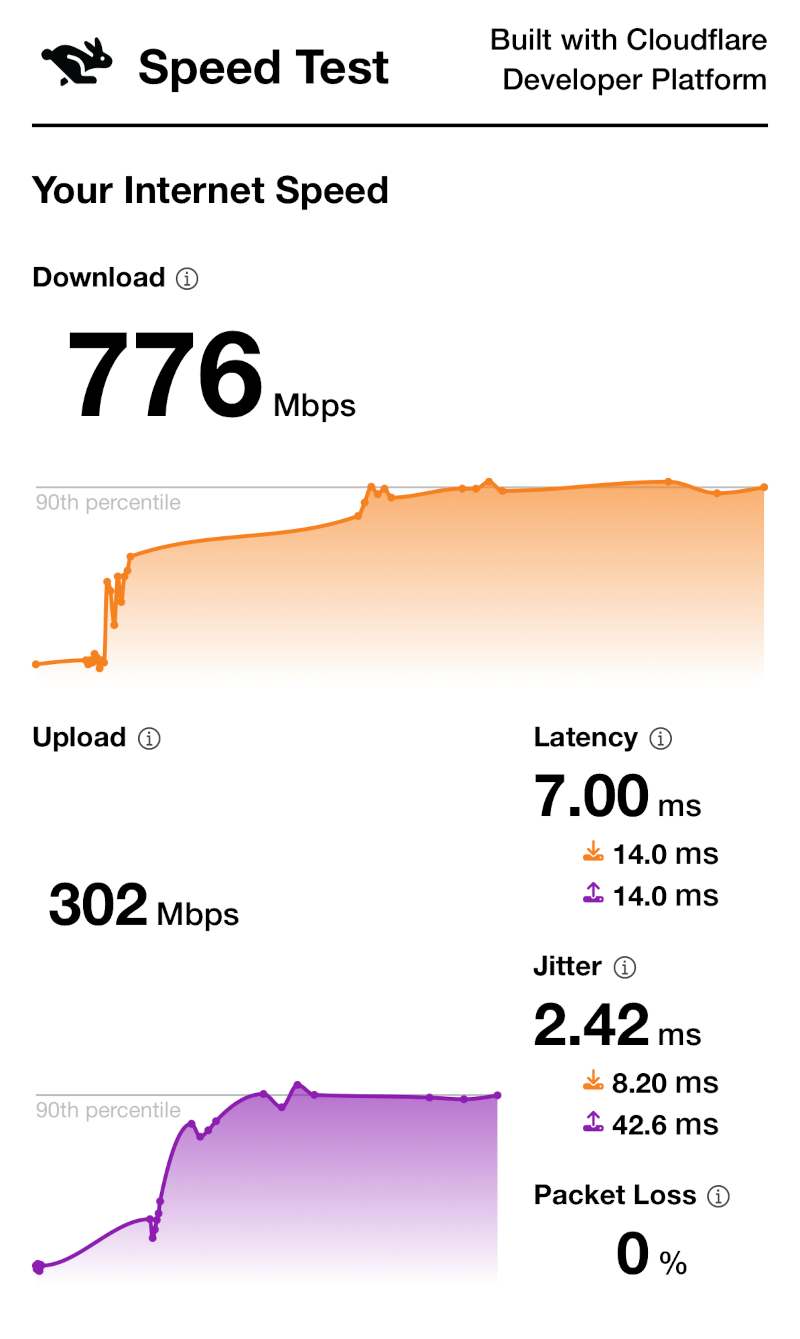Click the Your Internet Speed heading

click(x=210, y=190)
